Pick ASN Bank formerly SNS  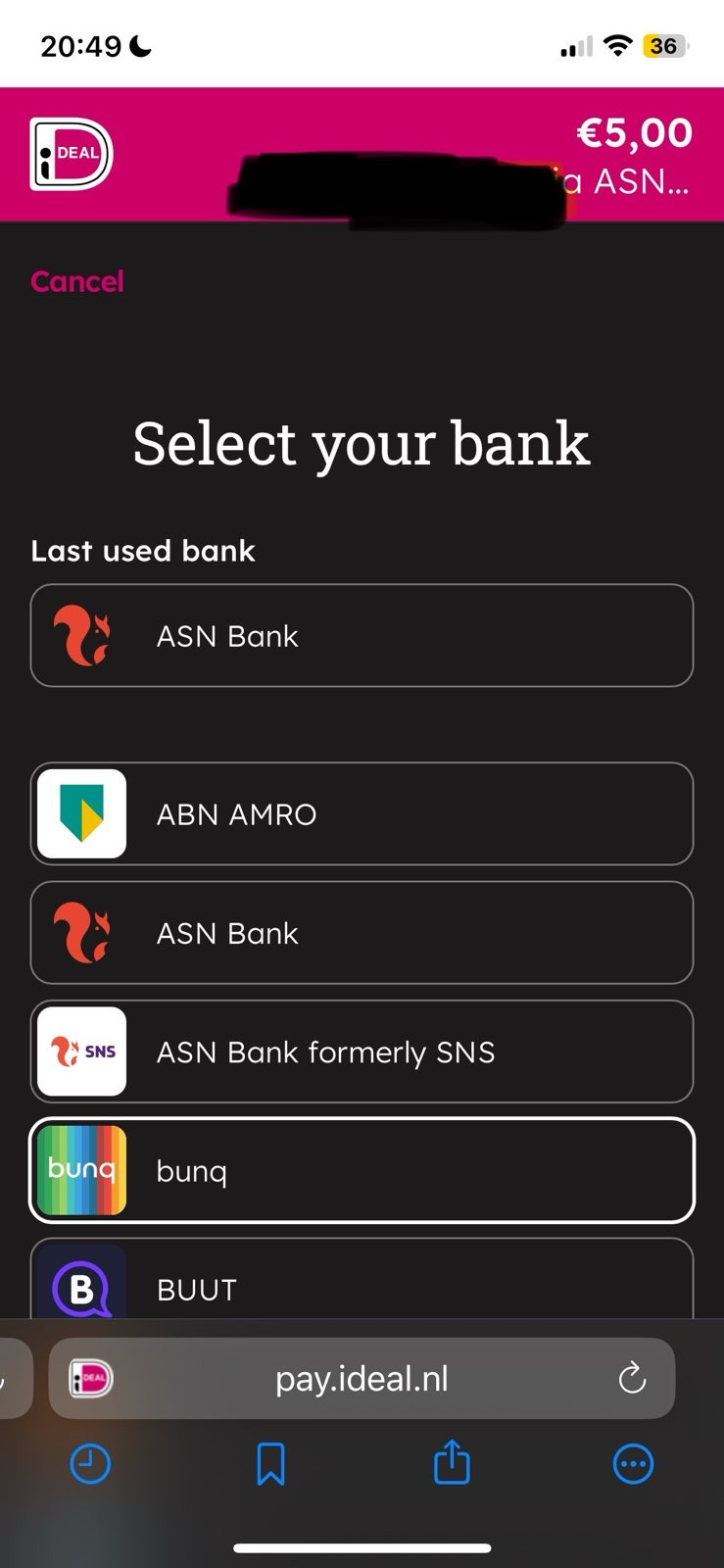[362, 1053]
